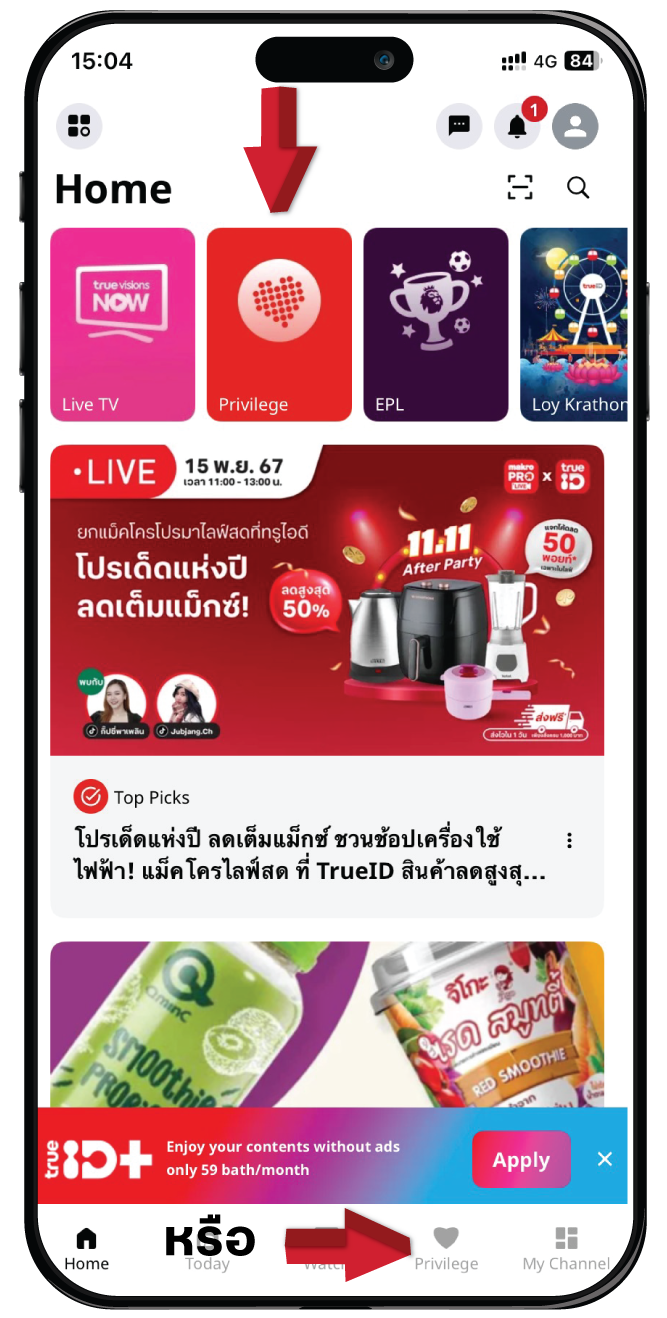The height and width of the screenshot is (1318, 667).
Task: Open the Privilege shortcut tile
Action: click(279, 324)
